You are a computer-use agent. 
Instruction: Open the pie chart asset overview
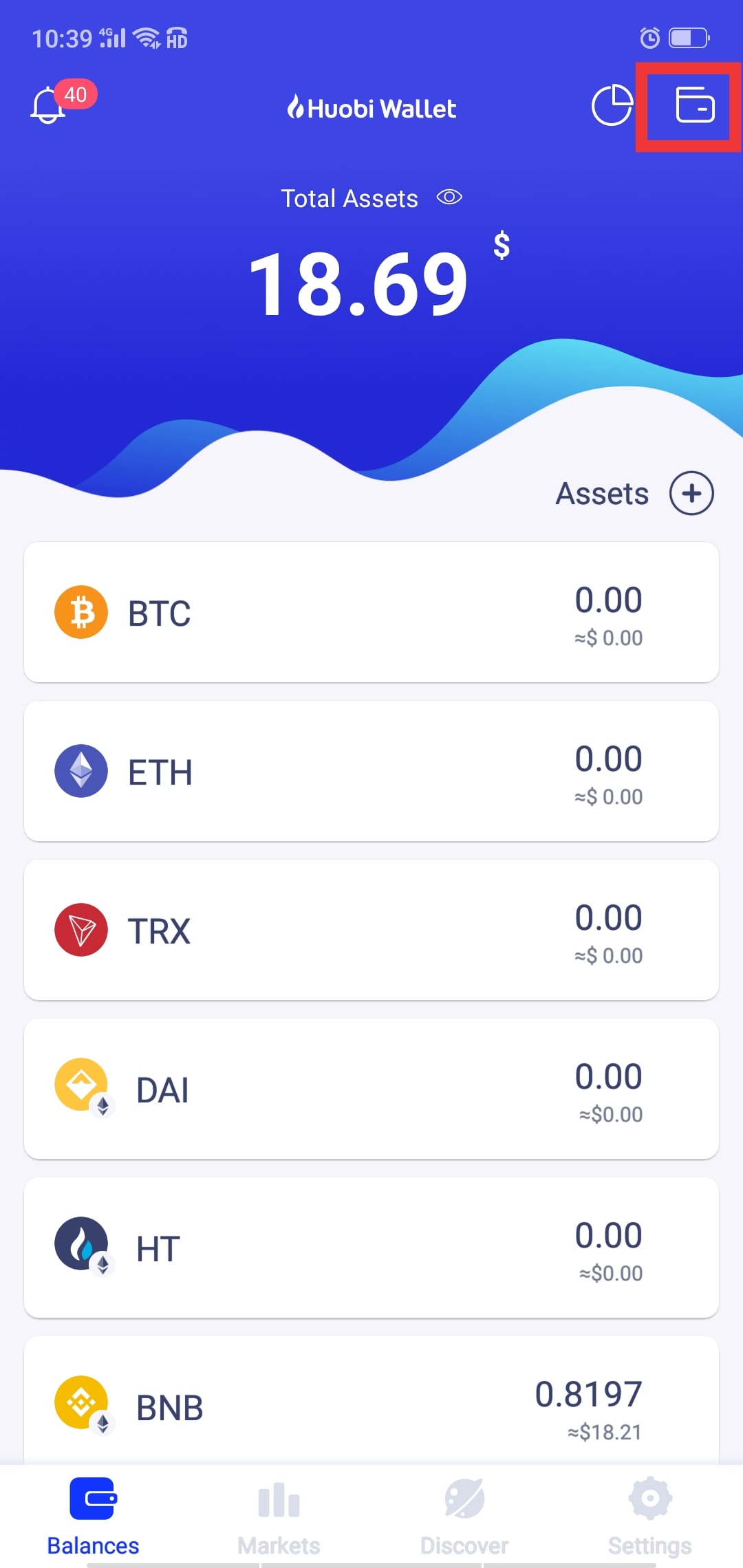click(612, 106)
